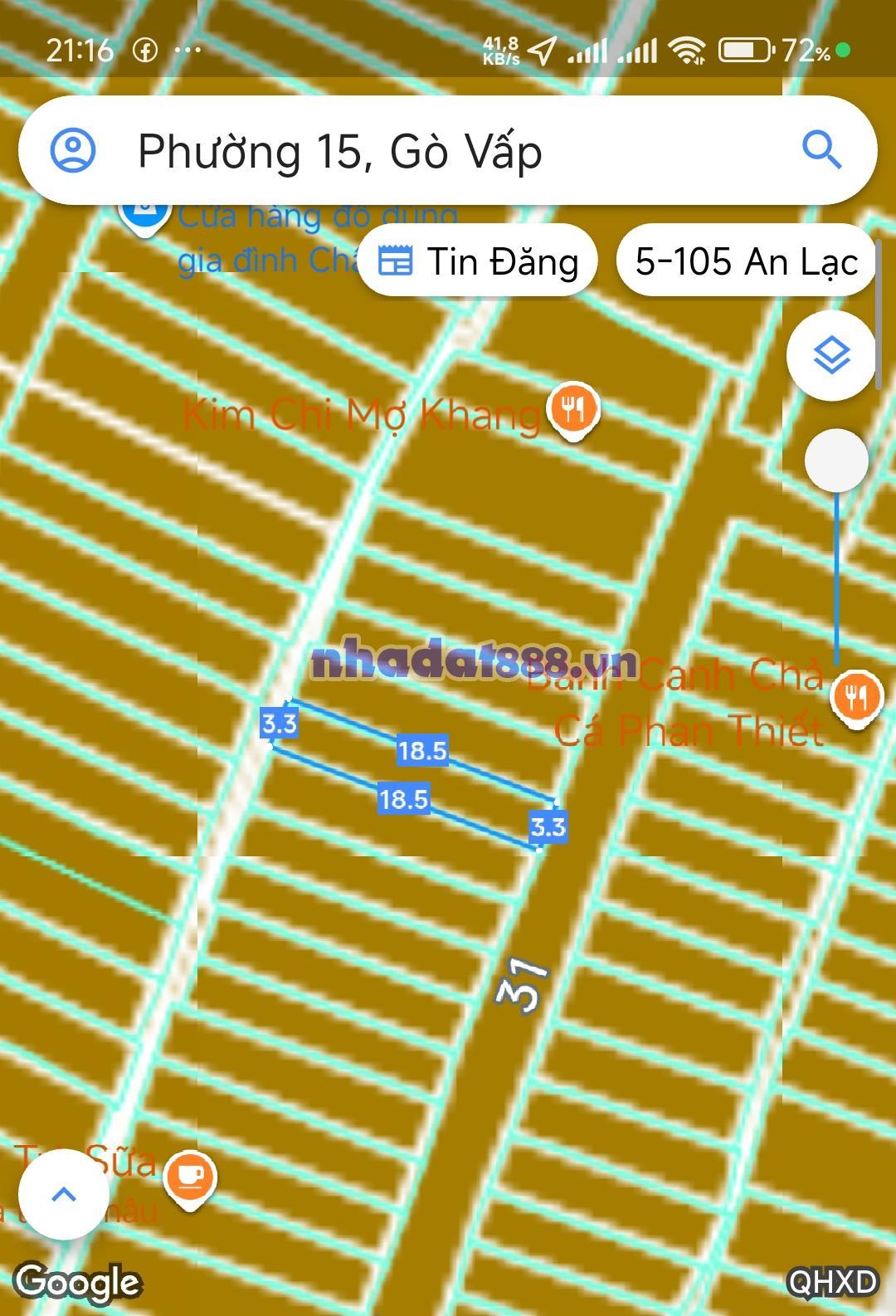Select the Tin Đăng chip
Image resolution: width=896 pixels, height=1316 pixels.
tap(479, 261)
